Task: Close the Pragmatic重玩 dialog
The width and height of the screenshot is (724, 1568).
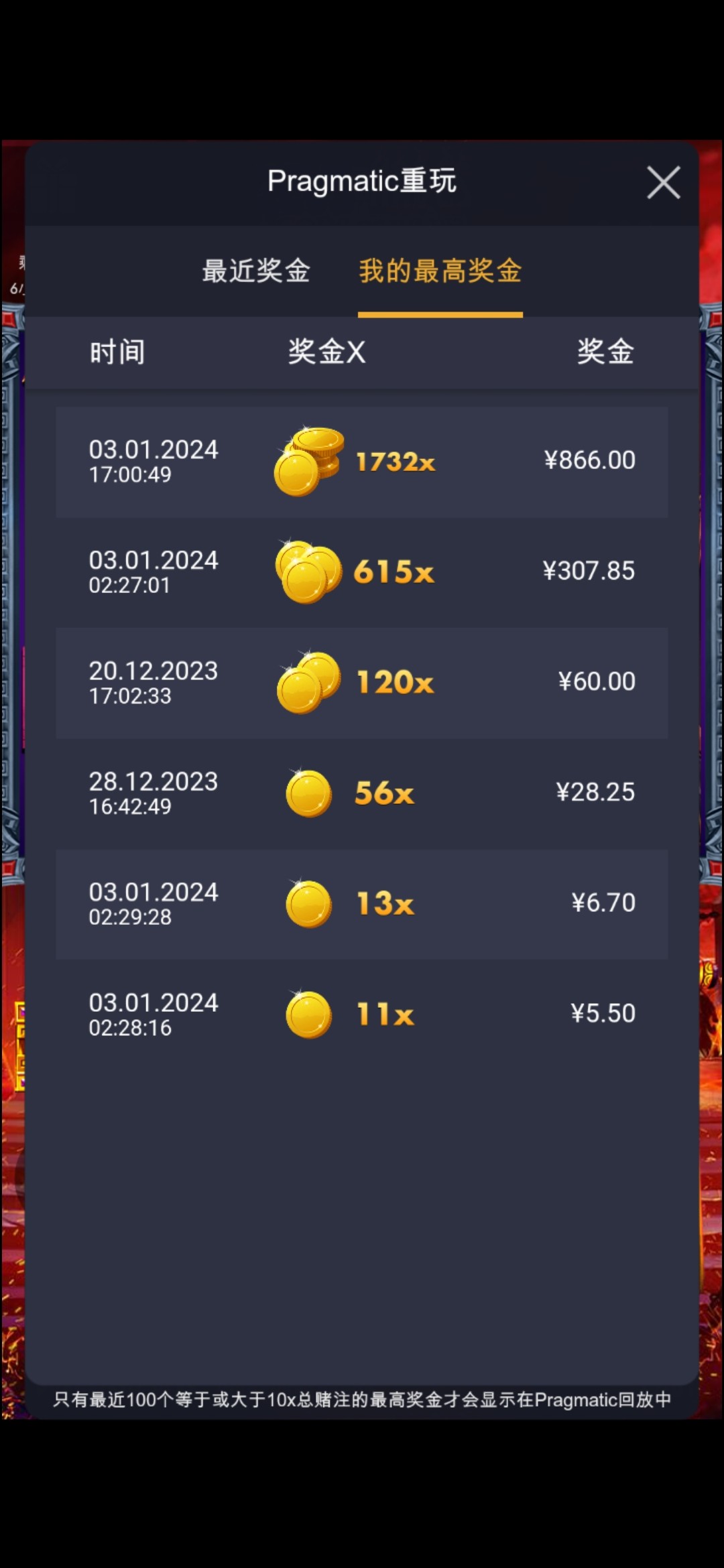Action: coord(663,182)
